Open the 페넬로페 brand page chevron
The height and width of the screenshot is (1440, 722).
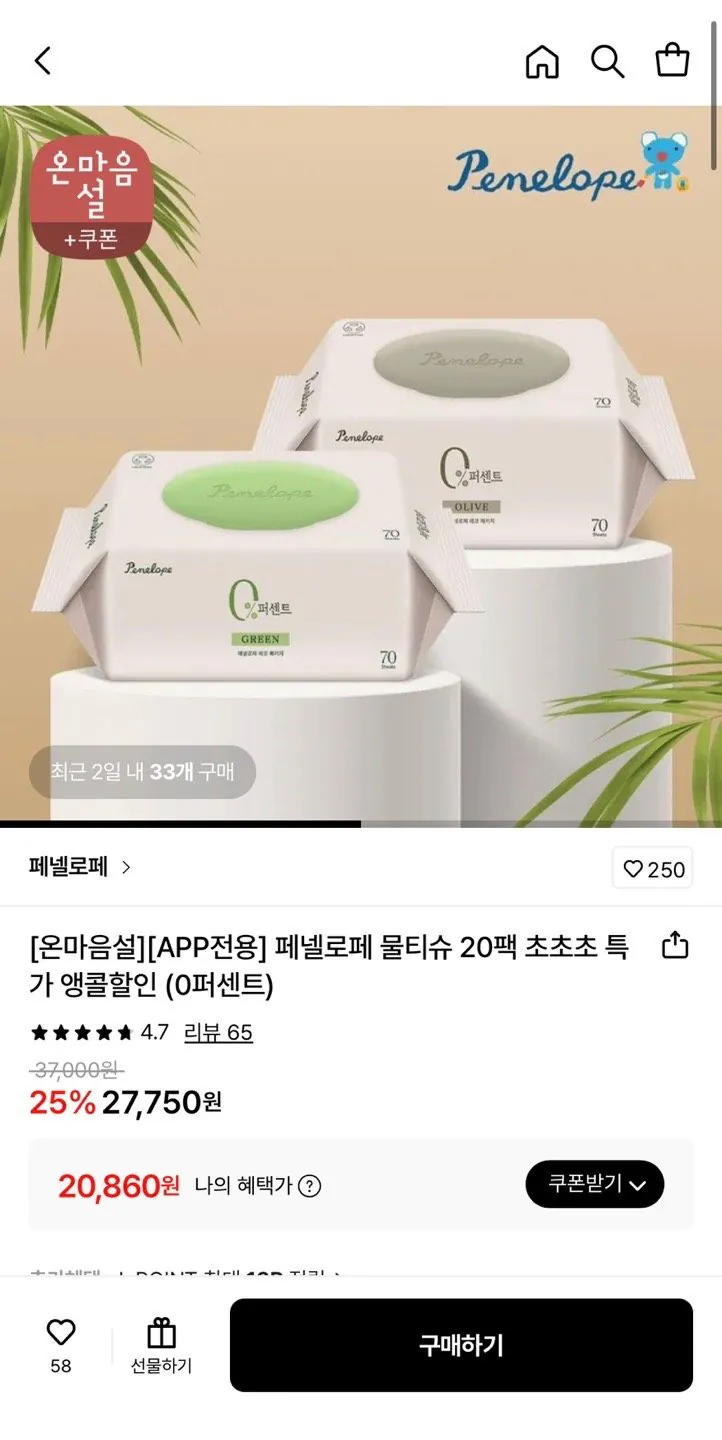click(127, 867)
